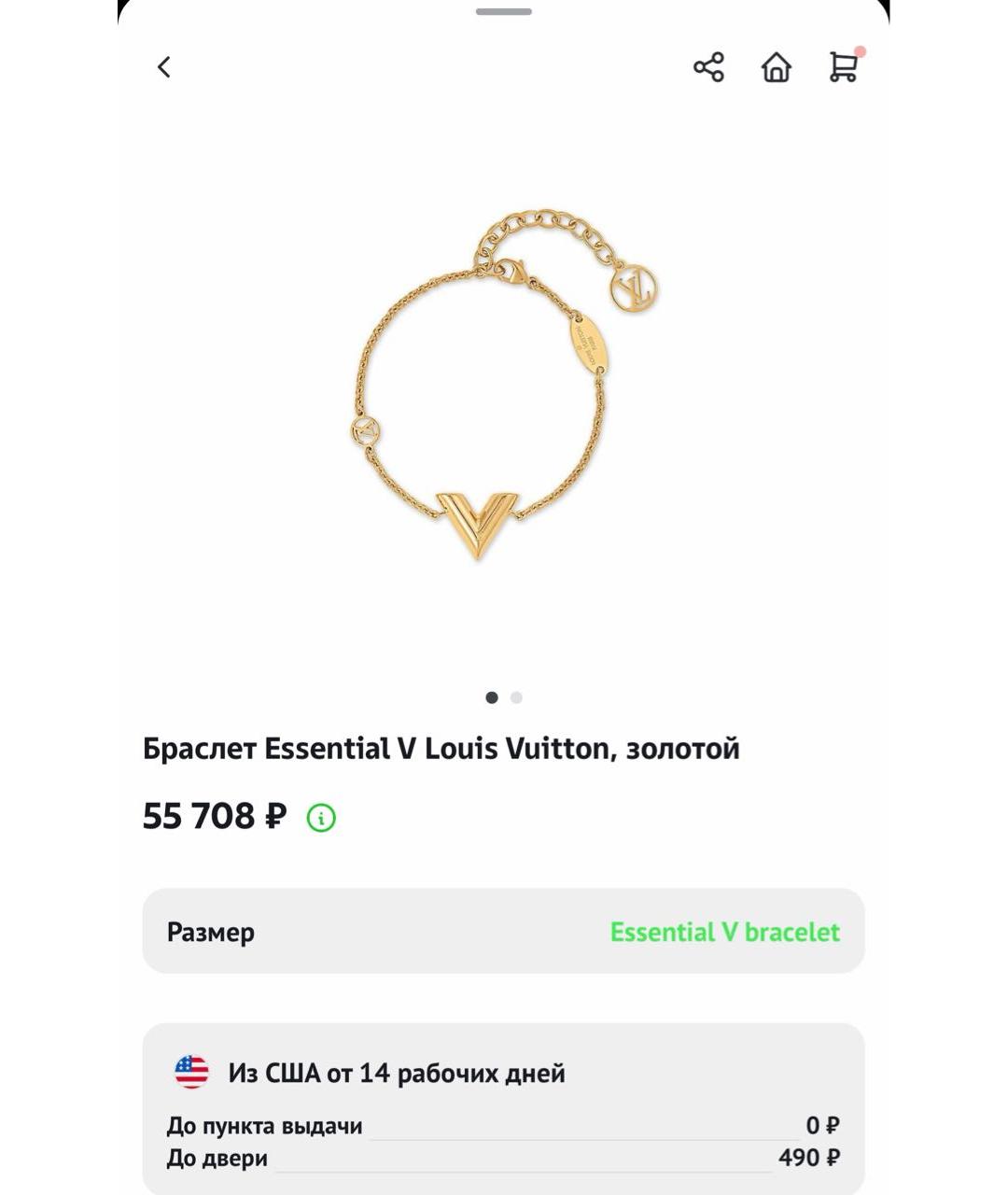Viewport: 1008px width, 1195px height.
Task: Open share options via share icon
Action: (709, 66)
